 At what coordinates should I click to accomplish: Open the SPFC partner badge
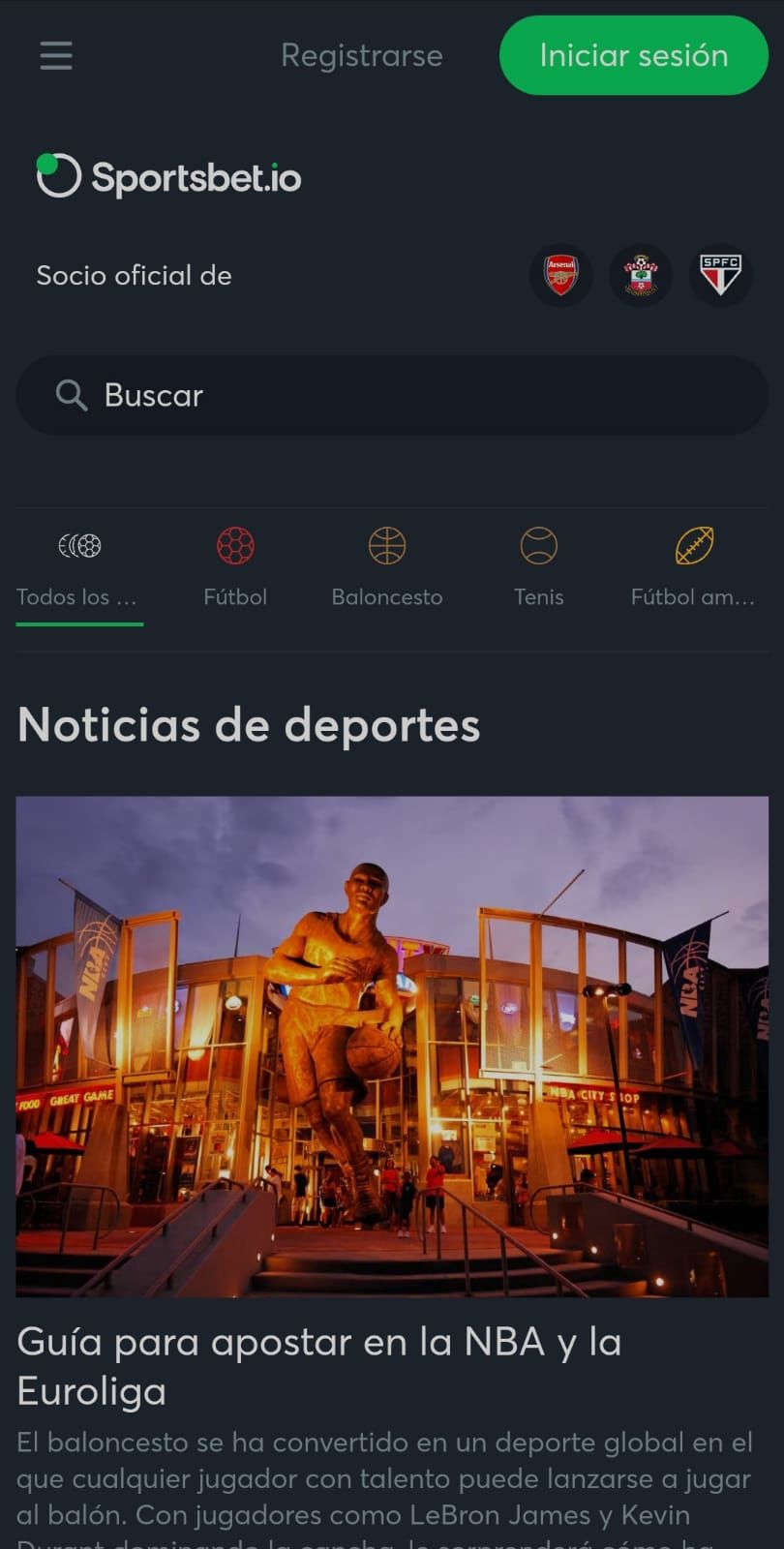click(720, 276)
